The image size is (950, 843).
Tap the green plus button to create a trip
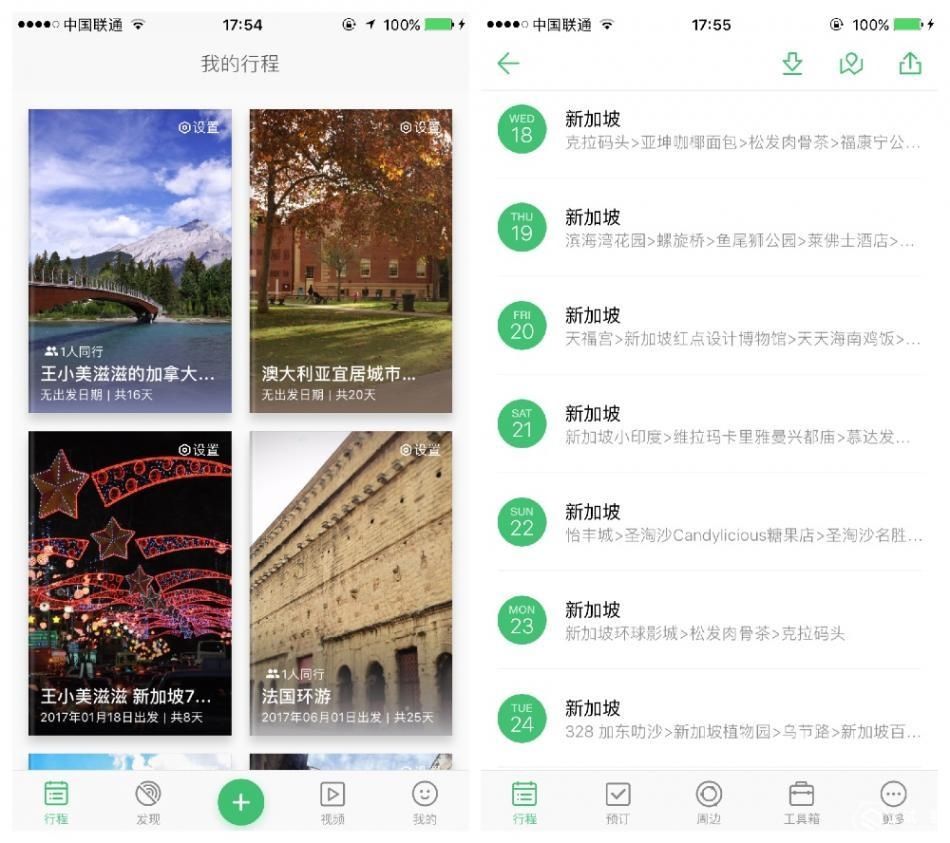(x=240, y=801)
